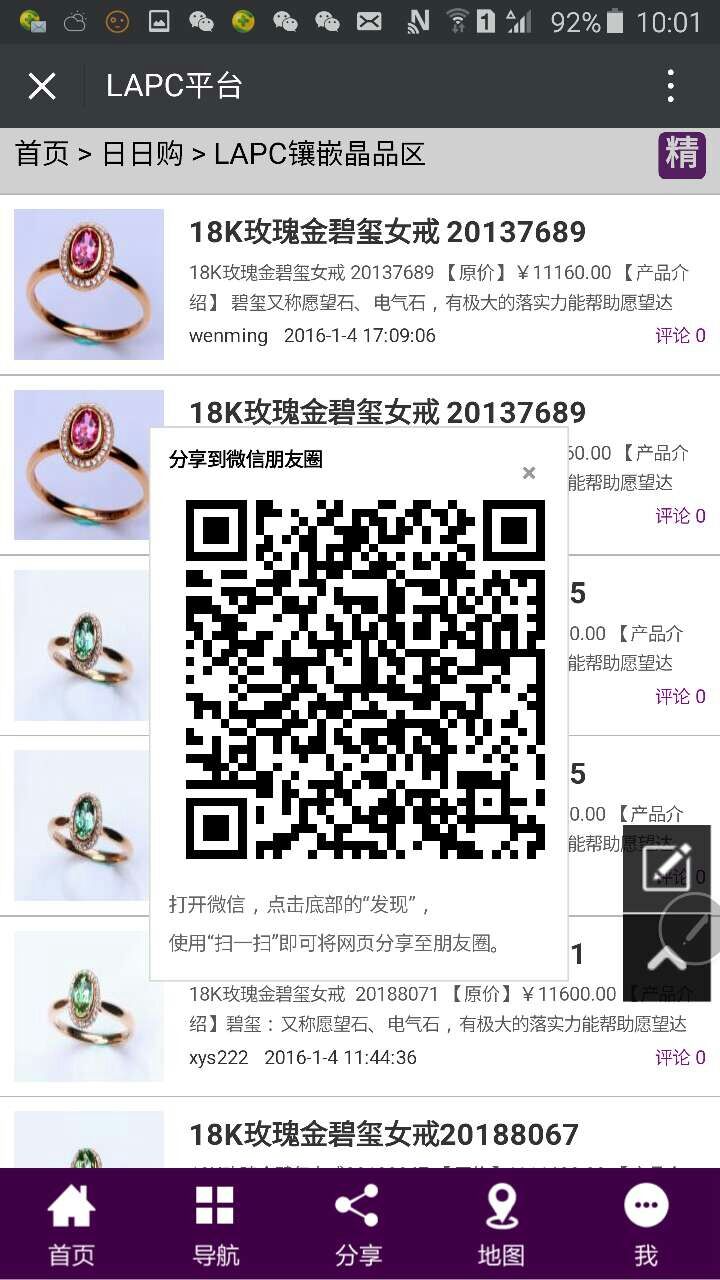View comments on the xys222 listing
720x1280 pixels.
(680, 1057)
